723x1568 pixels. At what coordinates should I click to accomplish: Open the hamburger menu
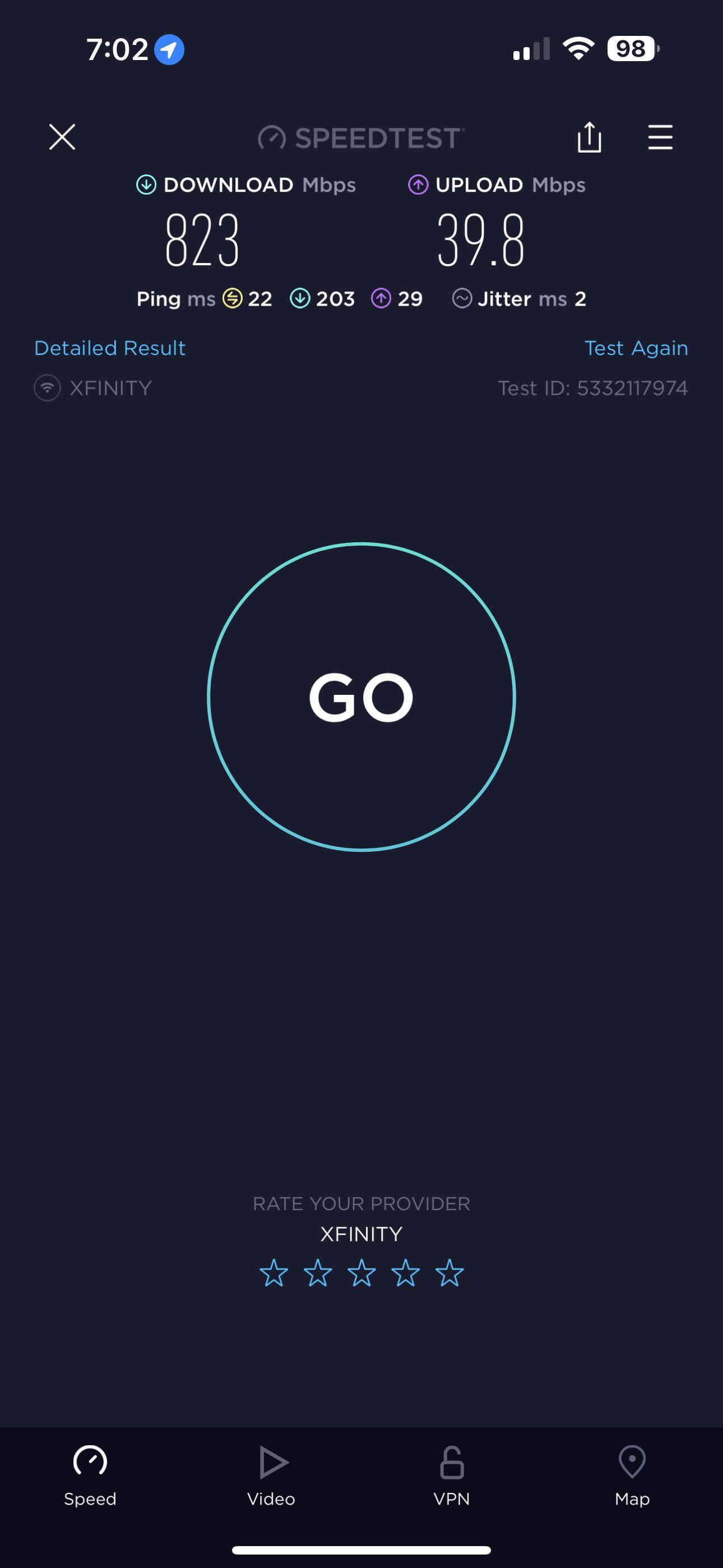[x=660, y=137]
